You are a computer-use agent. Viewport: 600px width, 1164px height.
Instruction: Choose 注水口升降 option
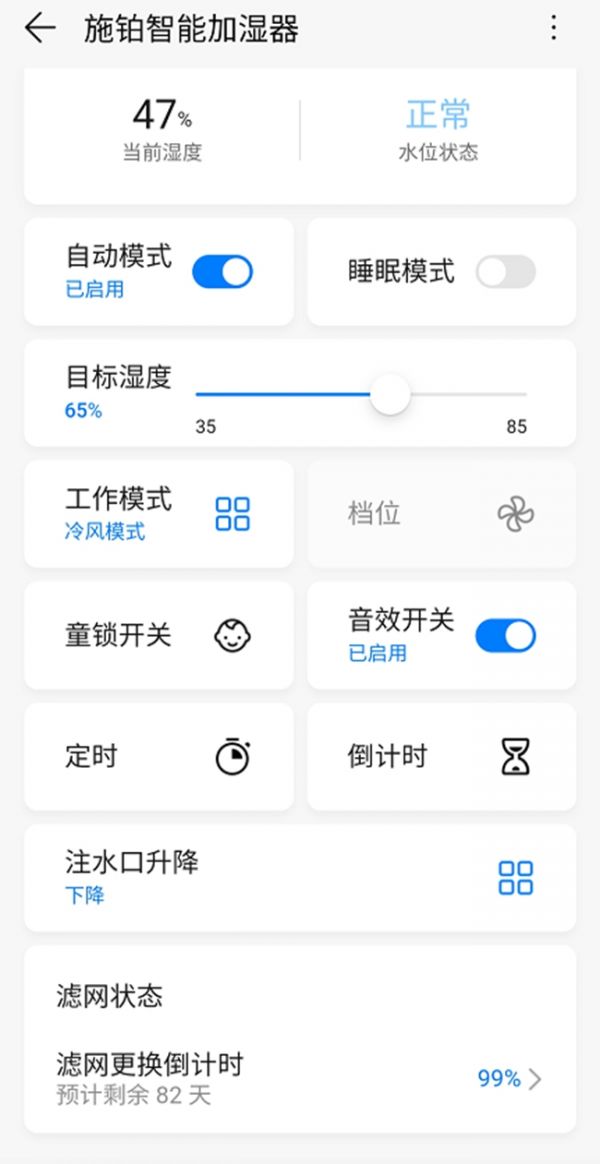click(x=300, y=877)
